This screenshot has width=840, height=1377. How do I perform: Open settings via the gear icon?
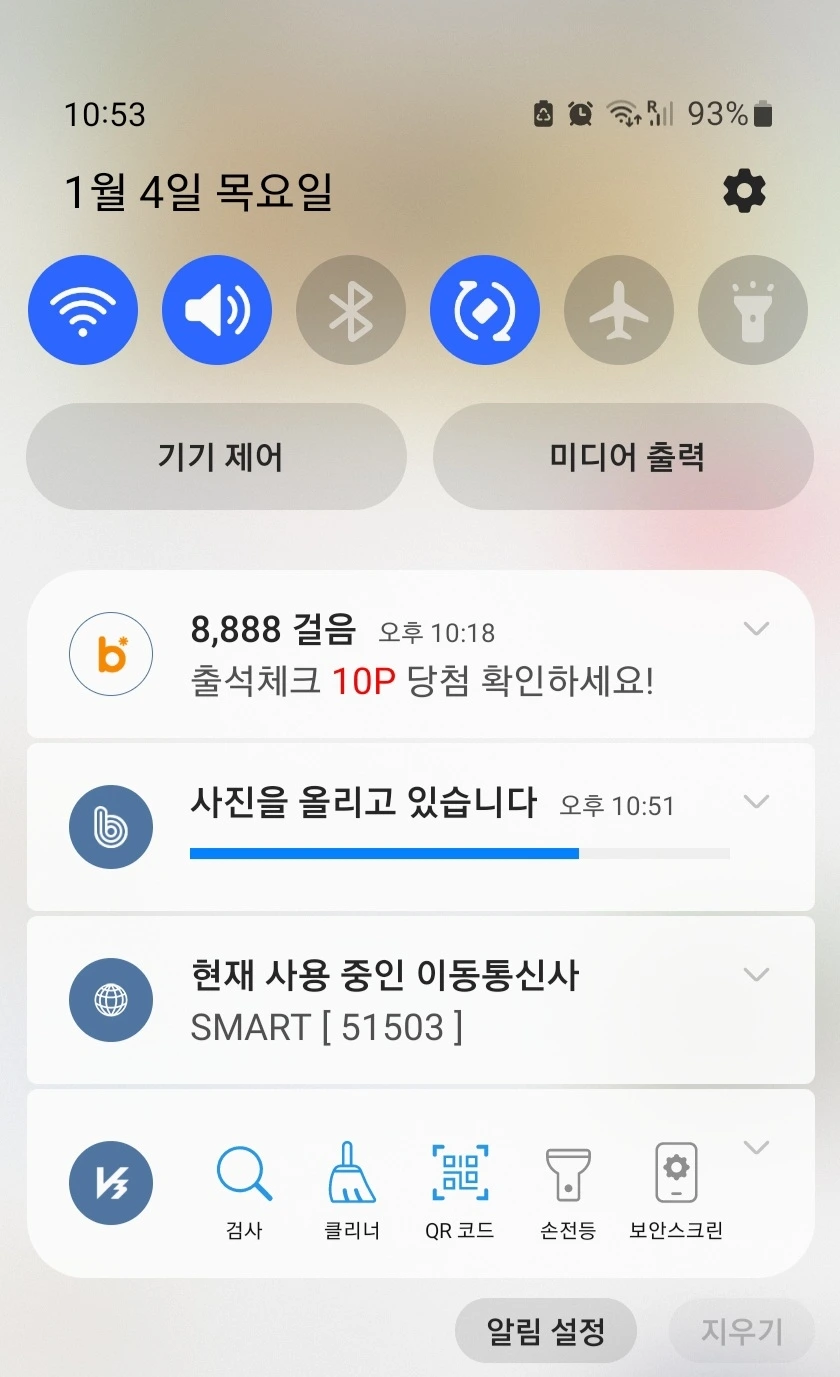click(744, 191)
